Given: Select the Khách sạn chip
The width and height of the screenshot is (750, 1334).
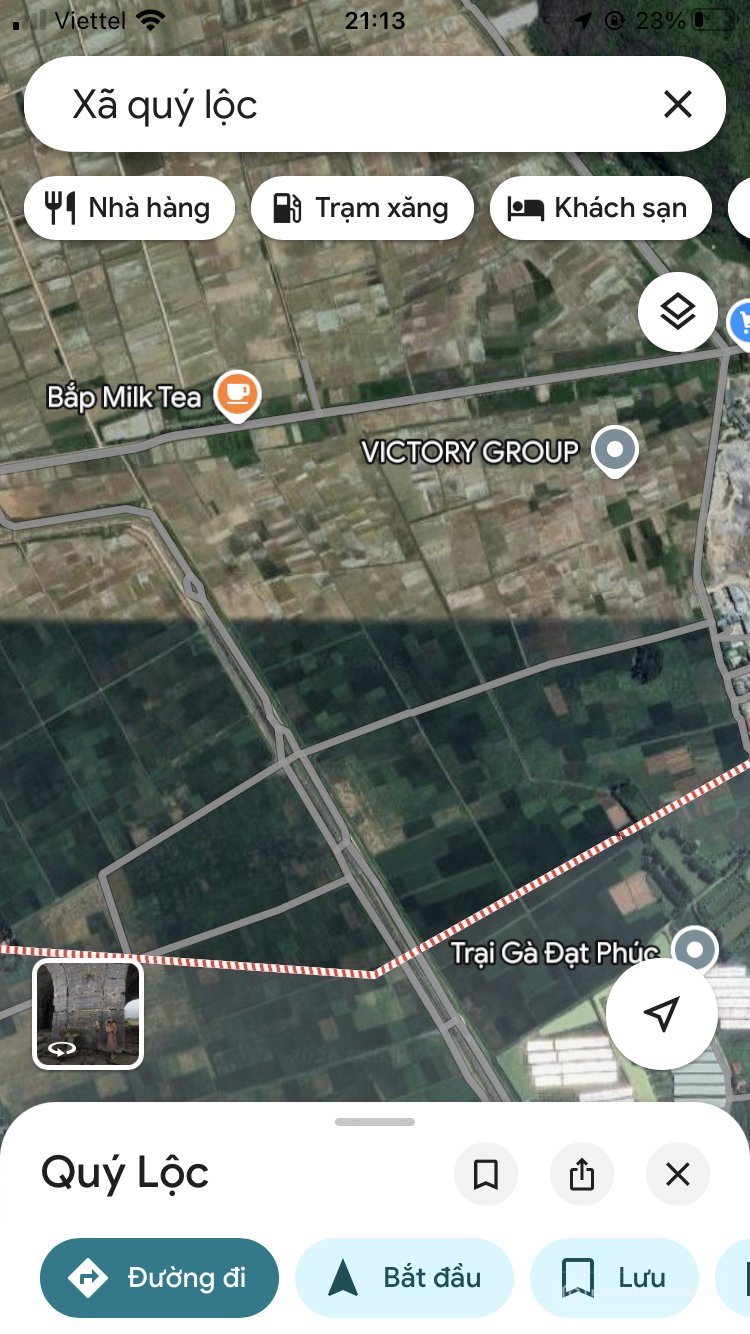Looking at the screenshot, I should coord(600,208).
